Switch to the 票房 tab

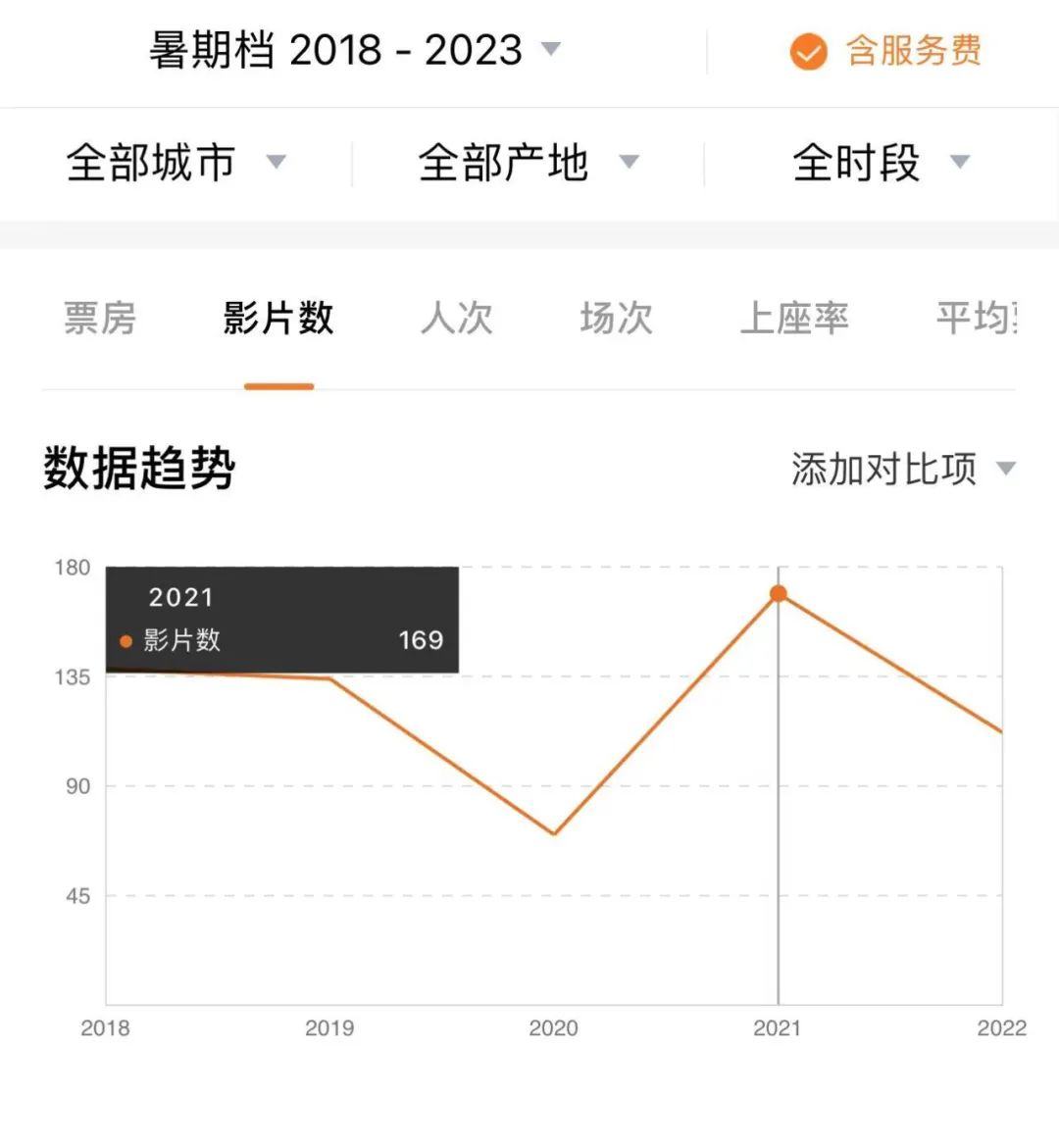100,318
